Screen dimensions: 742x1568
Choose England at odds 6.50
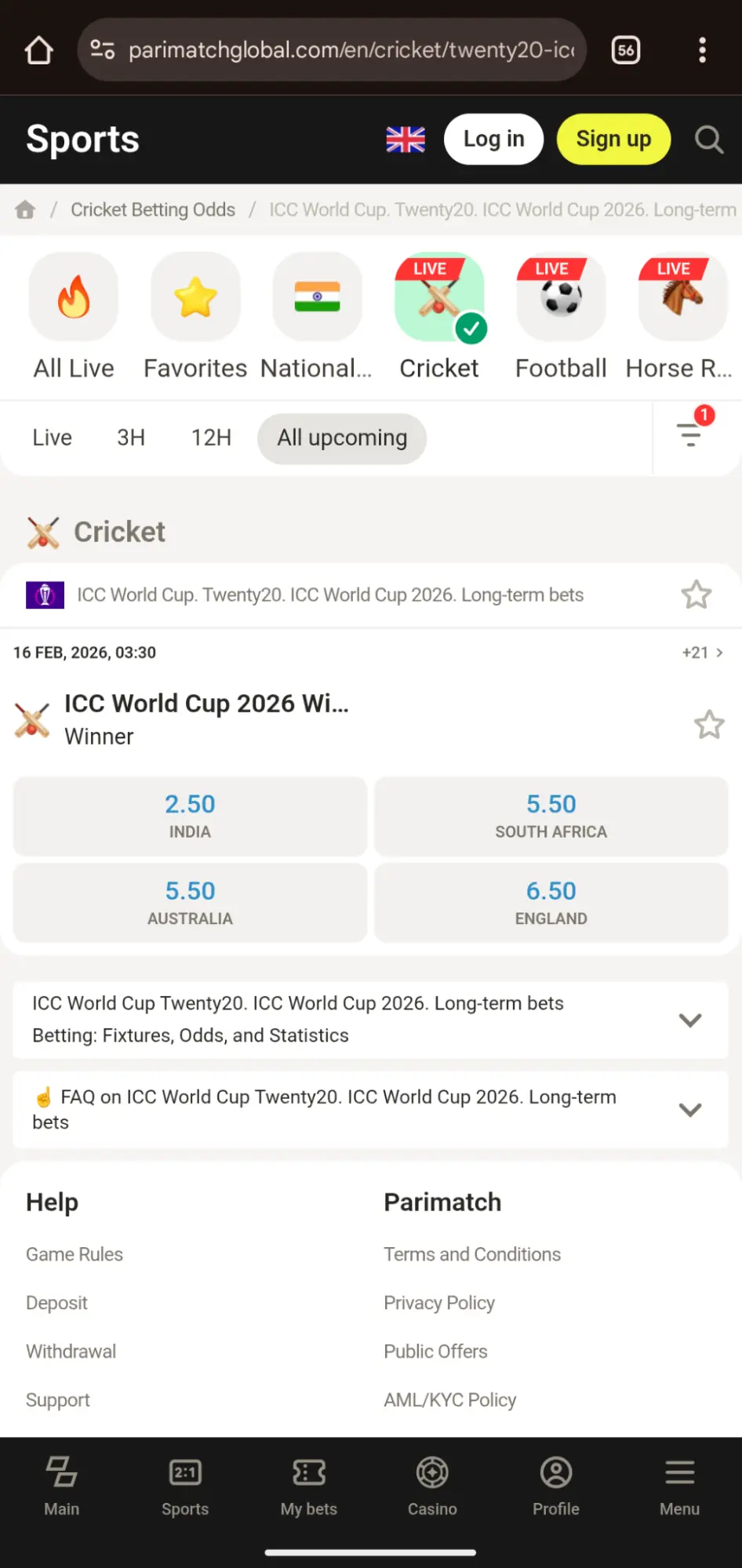(x=551, y=902)
